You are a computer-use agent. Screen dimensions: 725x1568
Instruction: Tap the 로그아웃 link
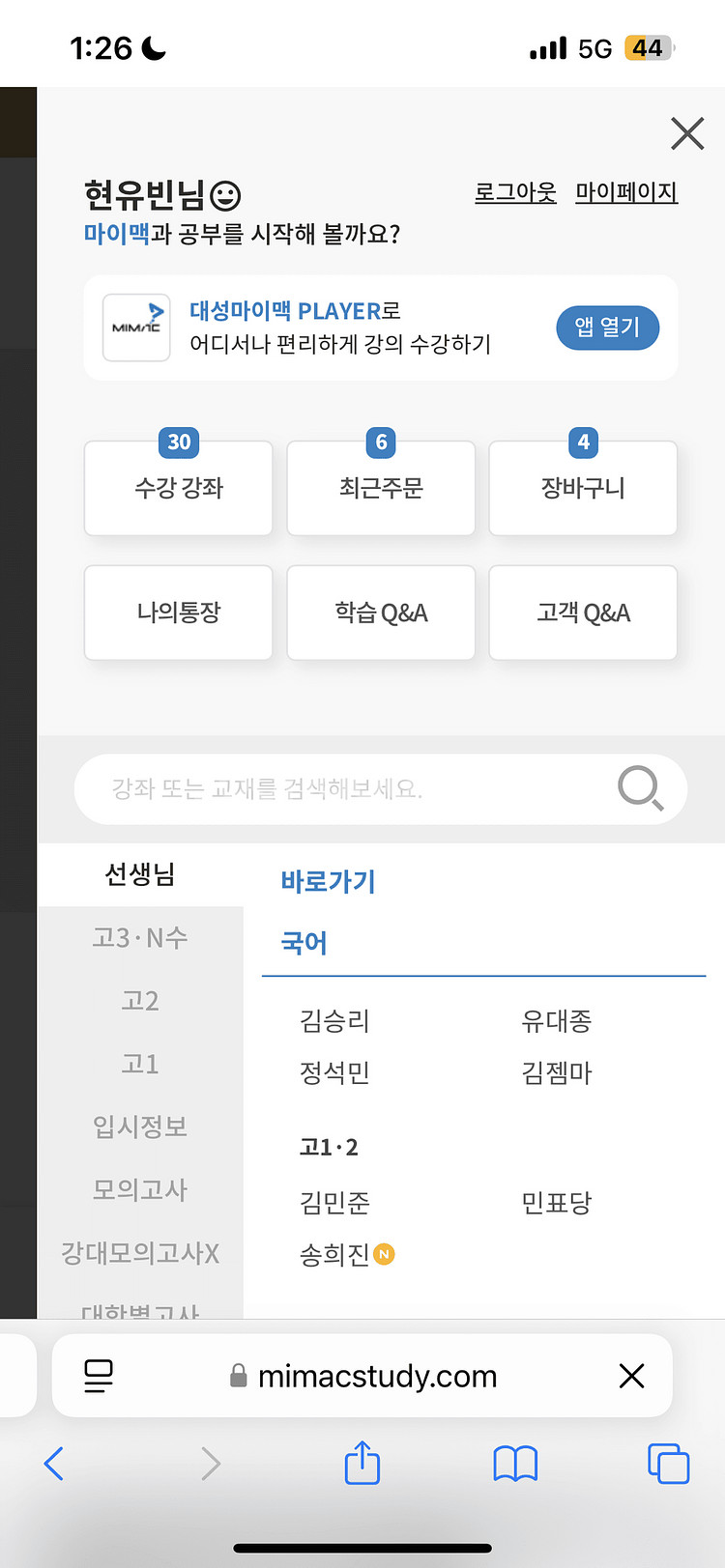[x=515, y=192]
